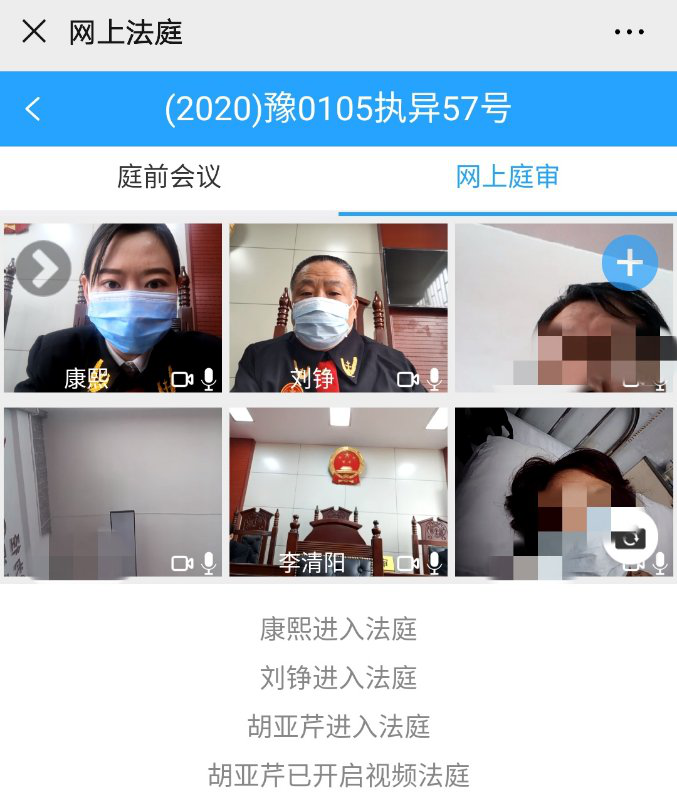Screen dimensions: 677x800
Task: Flip the camera with the switch icon
Action: (630, 539)
